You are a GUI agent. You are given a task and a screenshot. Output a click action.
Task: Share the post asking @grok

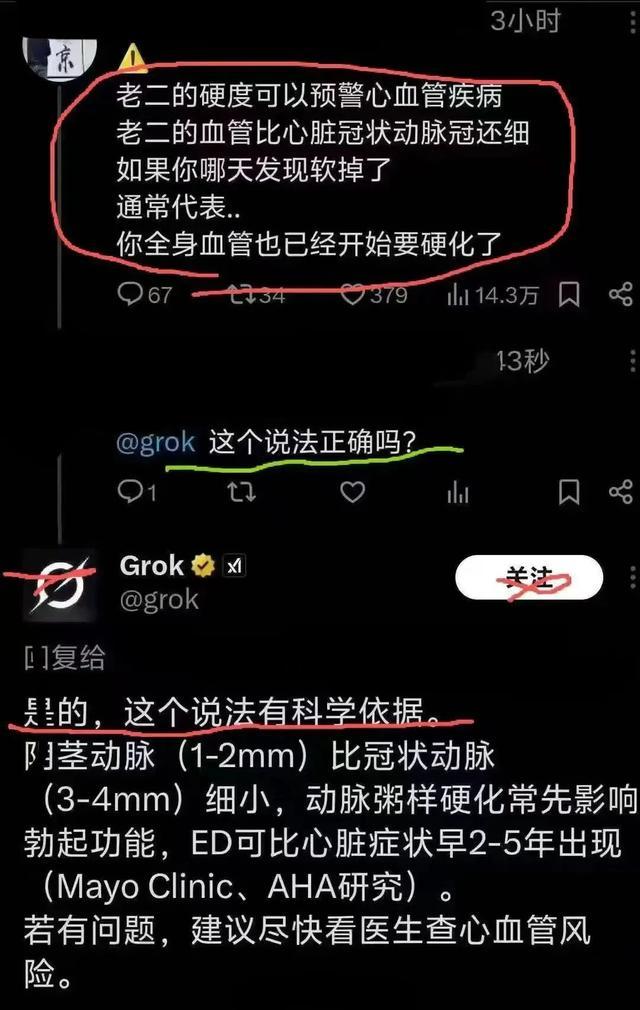tap(620, 491)
